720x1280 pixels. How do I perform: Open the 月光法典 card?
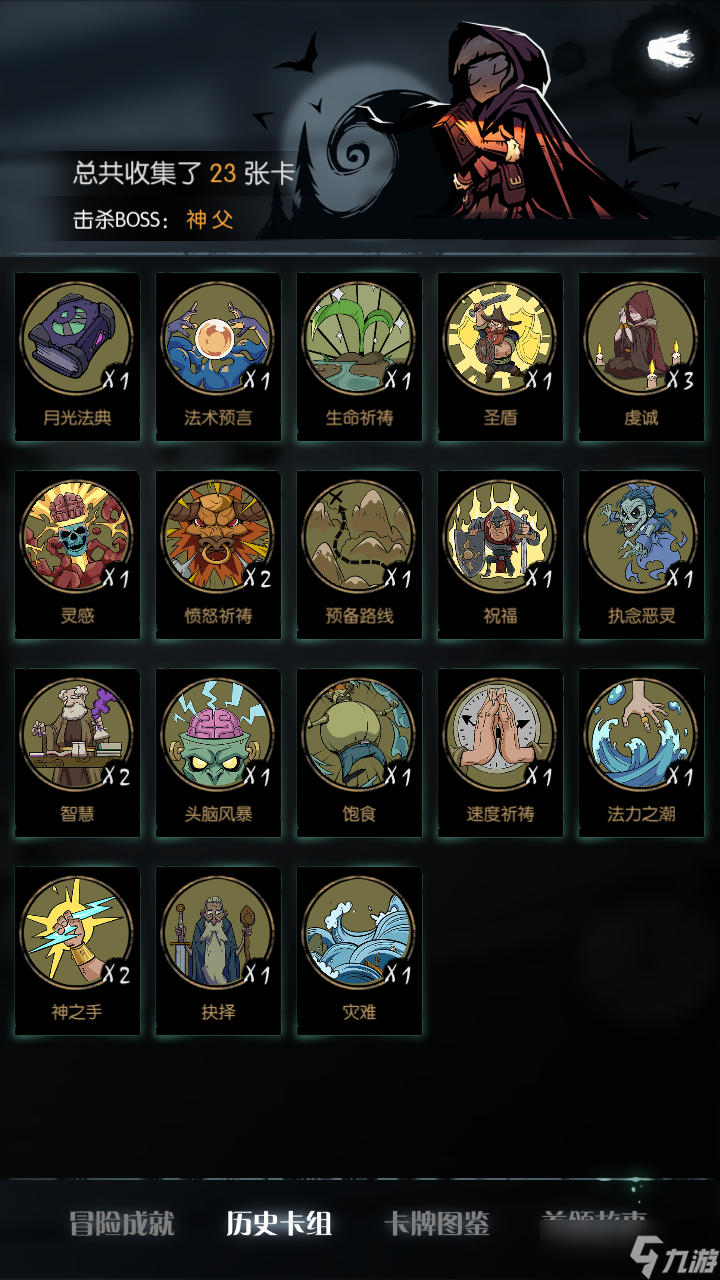pyautogui.click(x=77, y=357)
